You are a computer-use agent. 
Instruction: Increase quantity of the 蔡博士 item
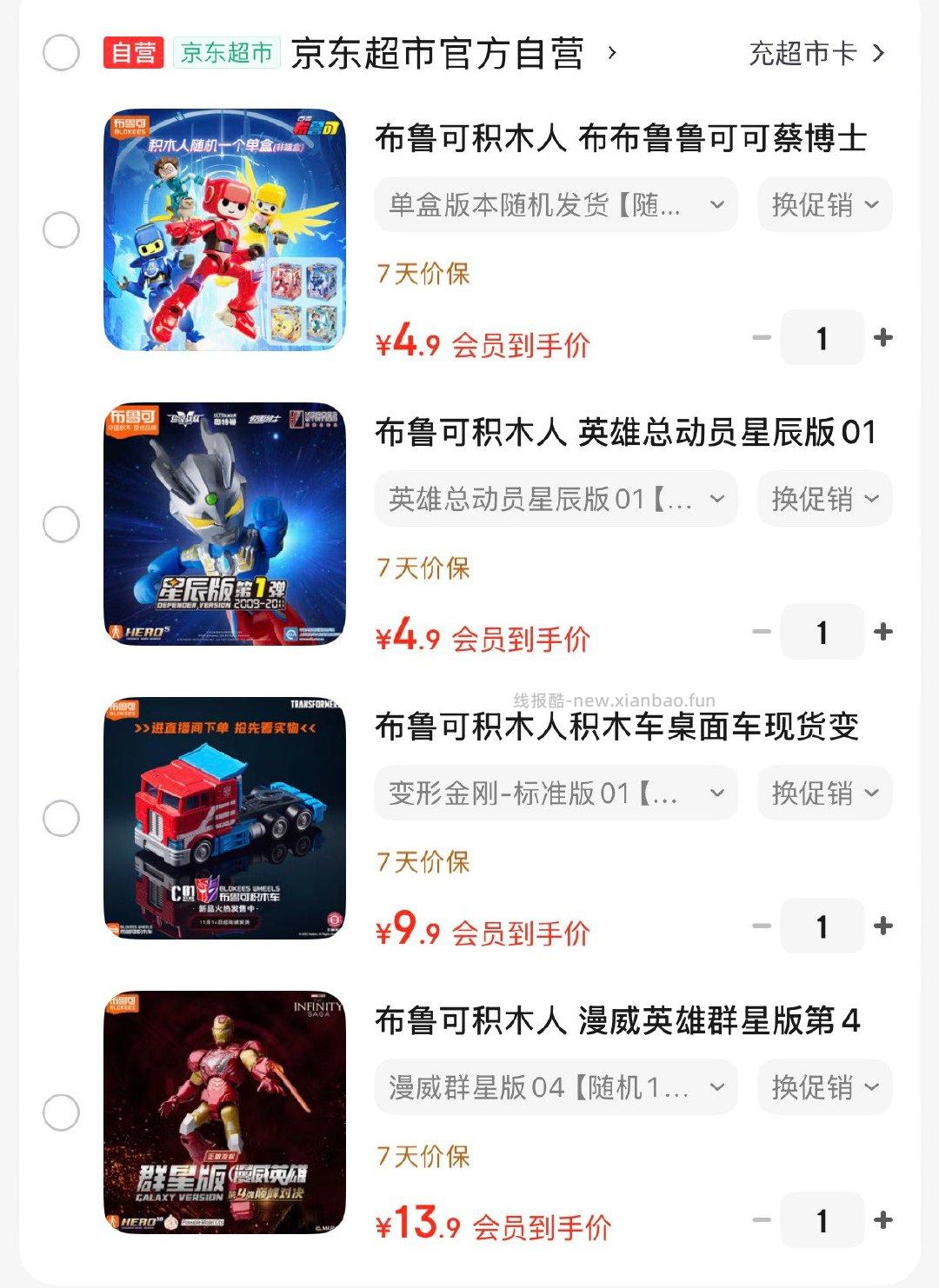point(882,336)
